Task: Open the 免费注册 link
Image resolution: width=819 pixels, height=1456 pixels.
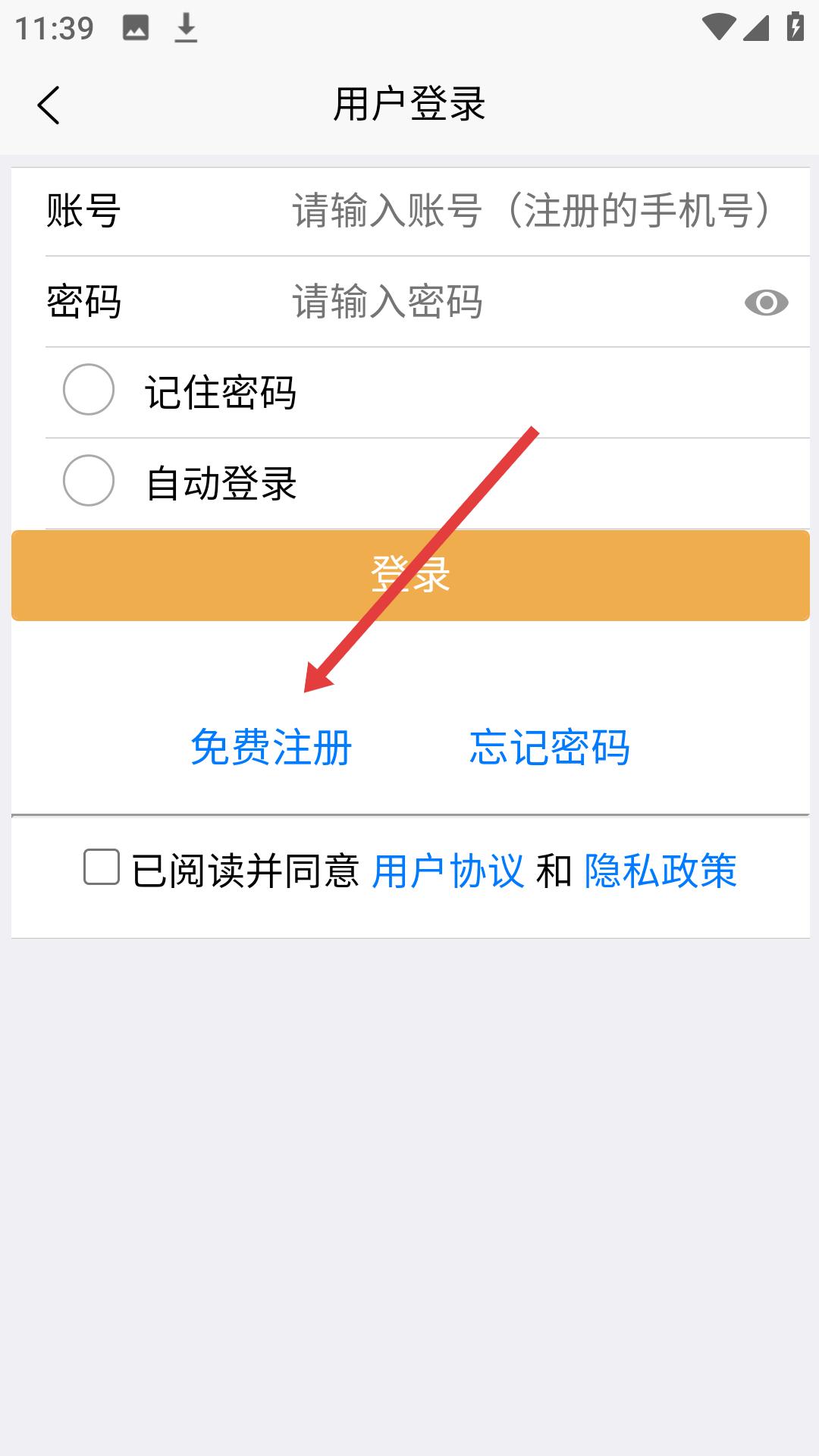Action: tap(271, 747)
